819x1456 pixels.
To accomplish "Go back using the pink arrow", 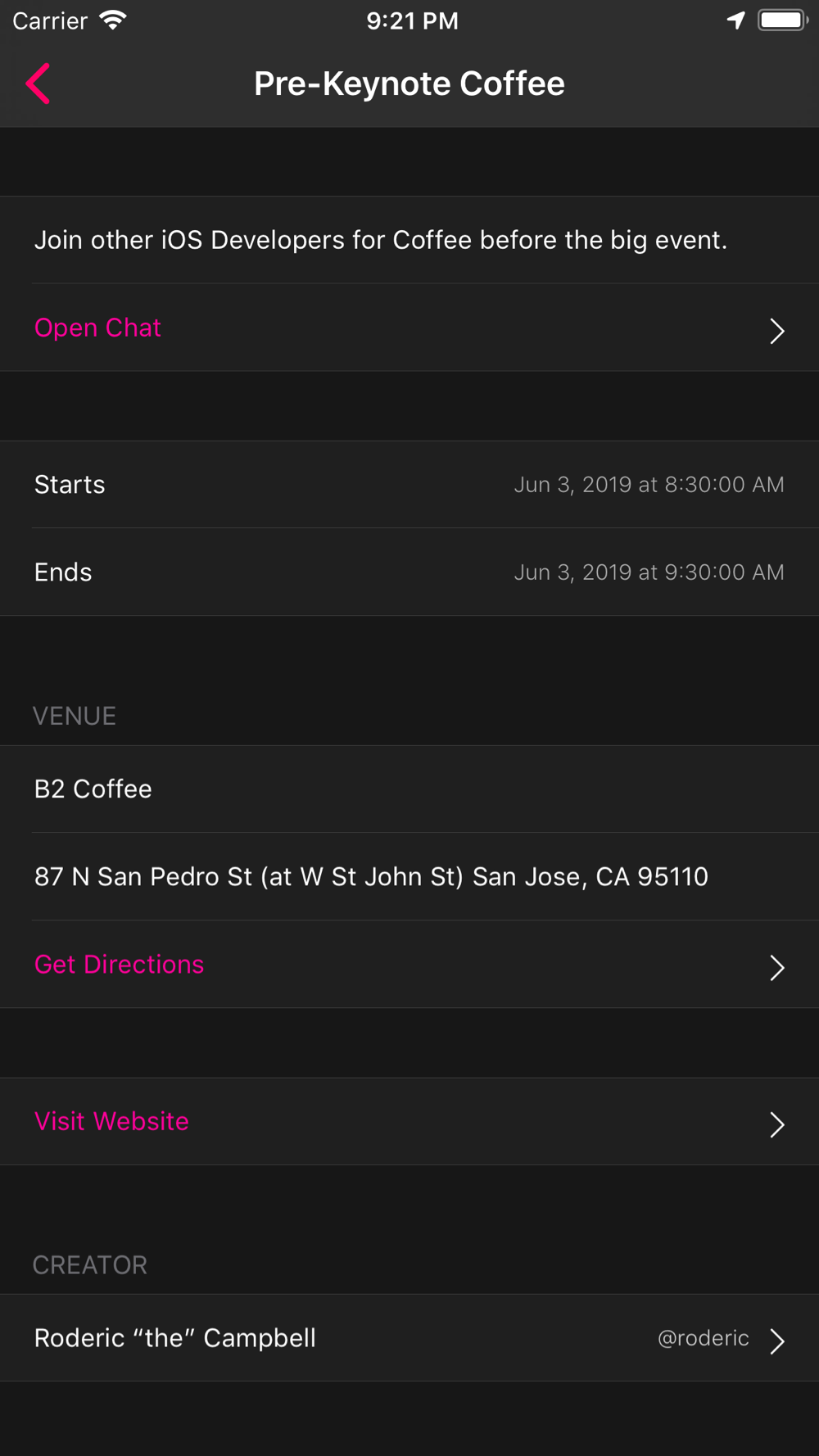I will [38, 84].
